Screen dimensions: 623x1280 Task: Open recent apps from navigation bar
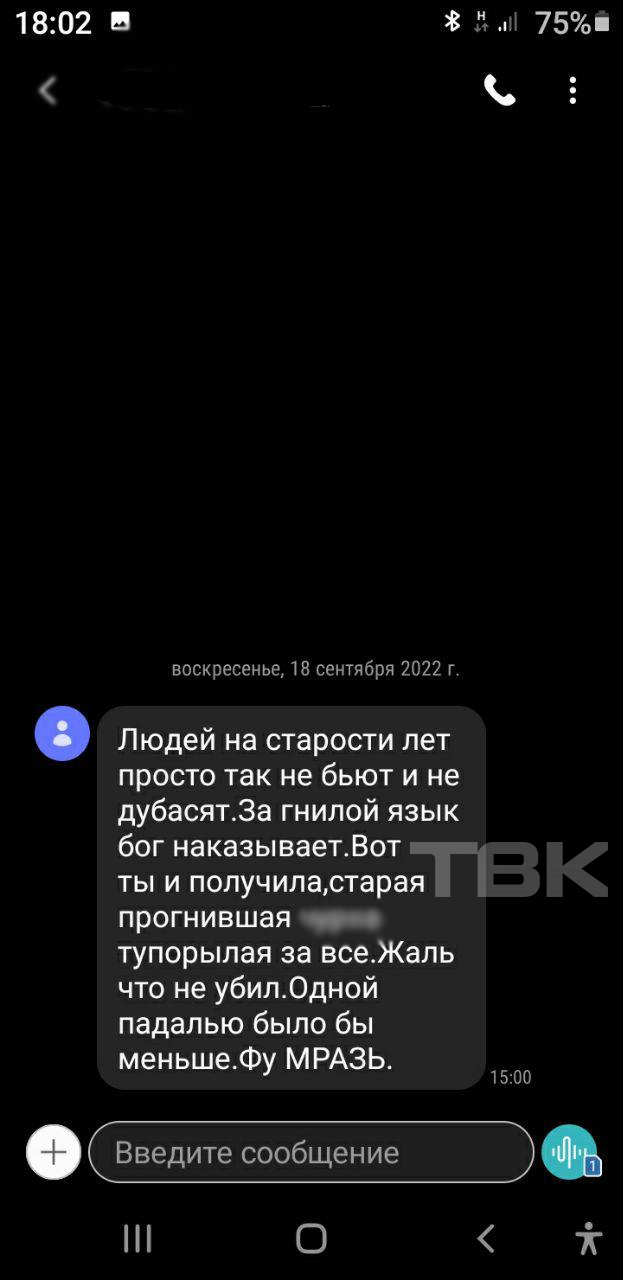[x=137, y=1239]
